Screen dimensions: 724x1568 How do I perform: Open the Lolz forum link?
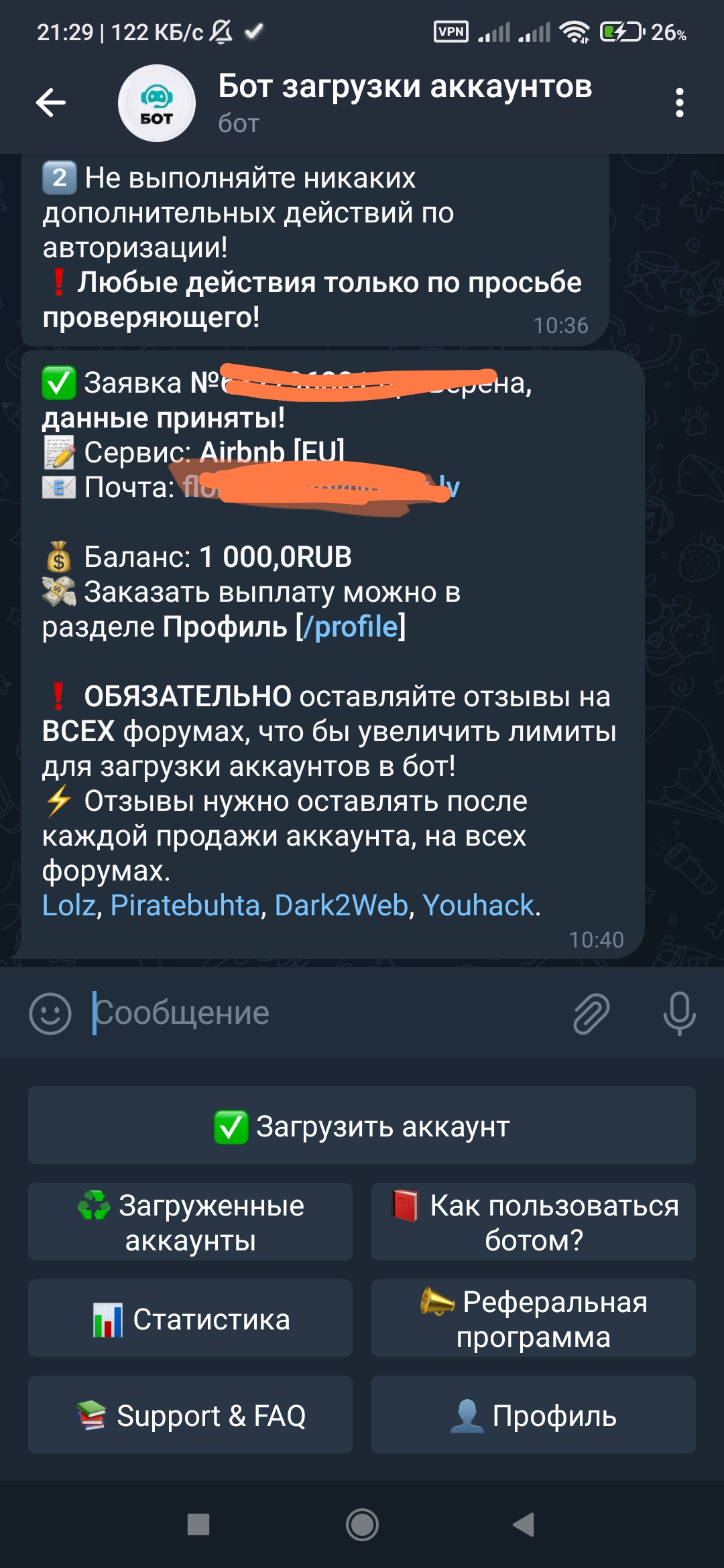69,905
